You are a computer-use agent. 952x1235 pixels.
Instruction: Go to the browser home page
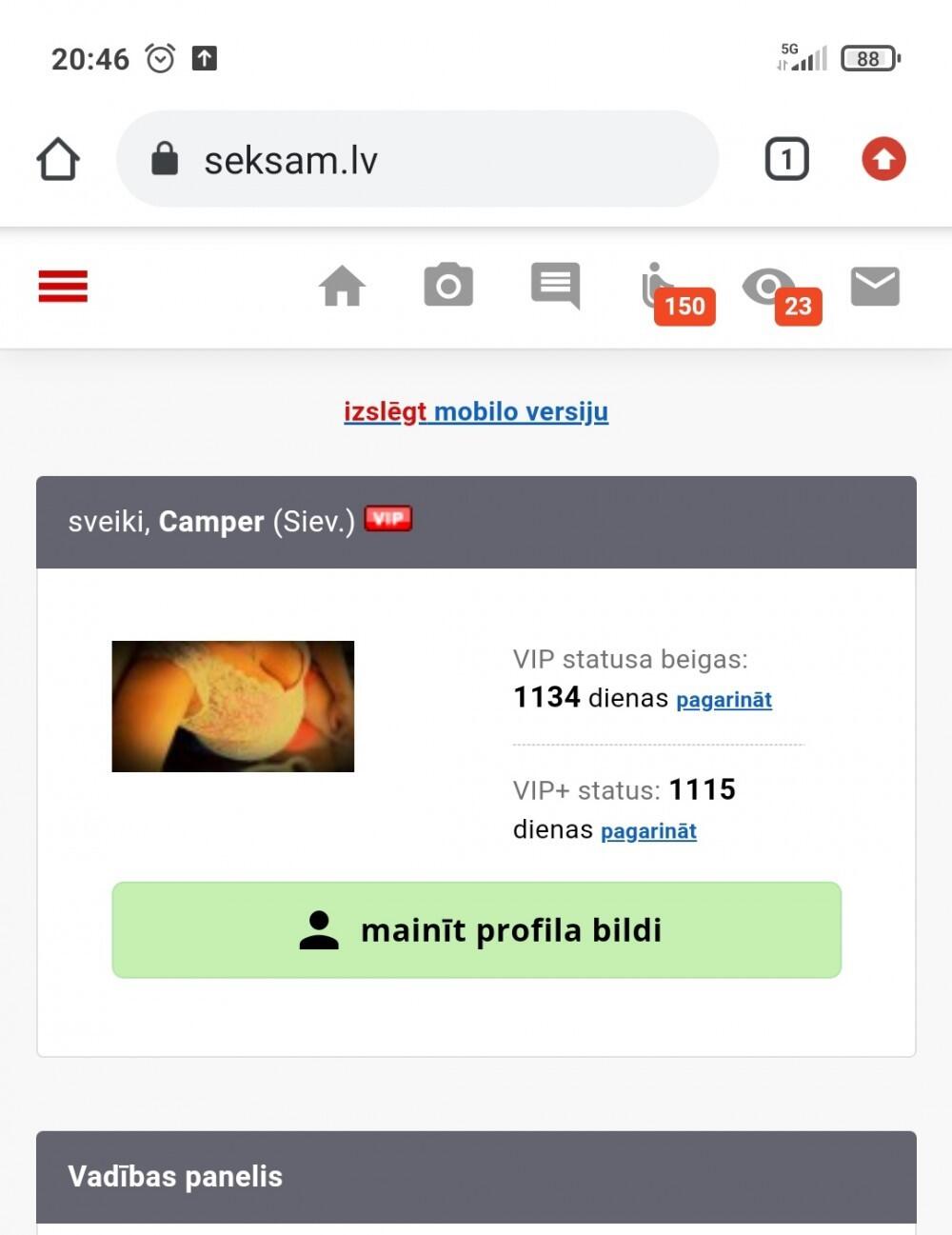(58, 159)
